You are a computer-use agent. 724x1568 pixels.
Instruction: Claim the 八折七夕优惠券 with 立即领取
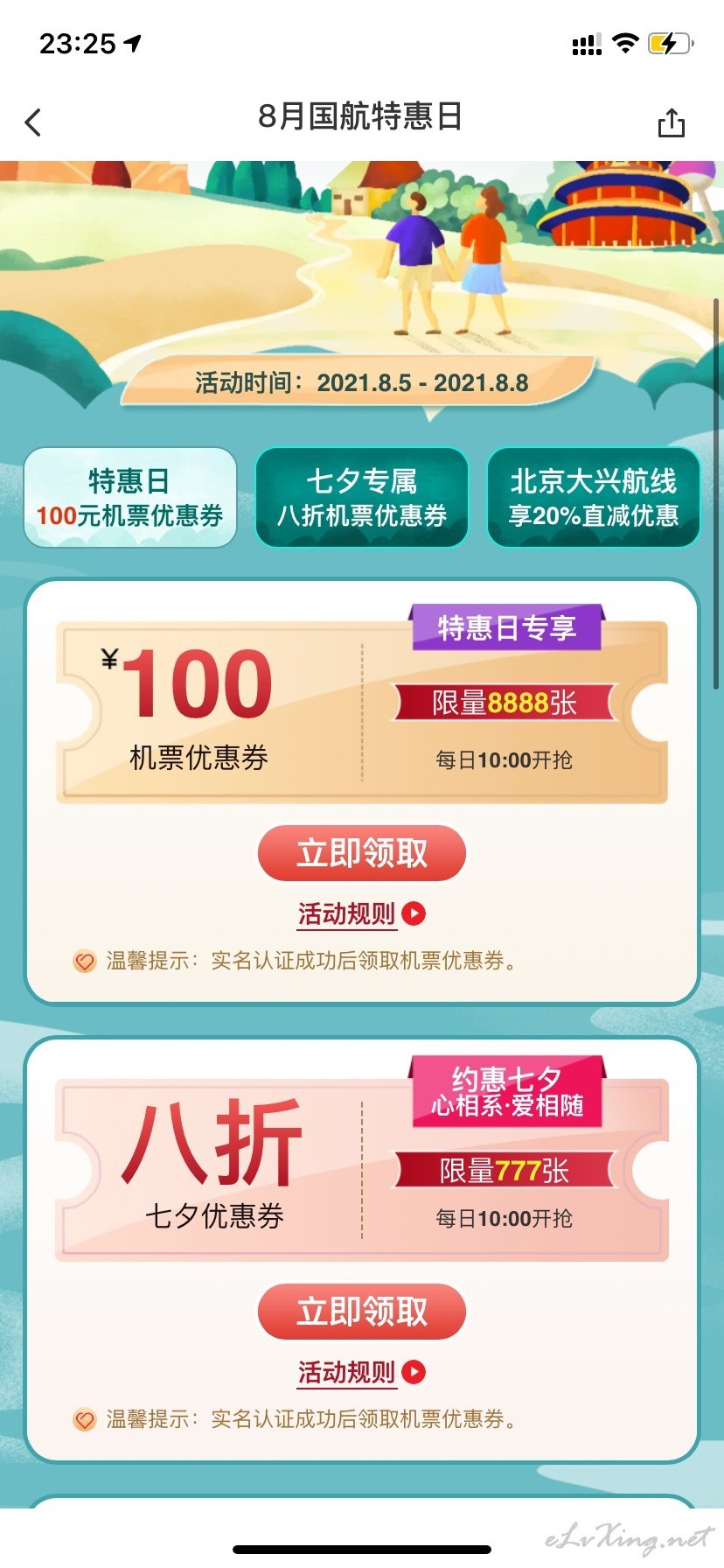362,1312
